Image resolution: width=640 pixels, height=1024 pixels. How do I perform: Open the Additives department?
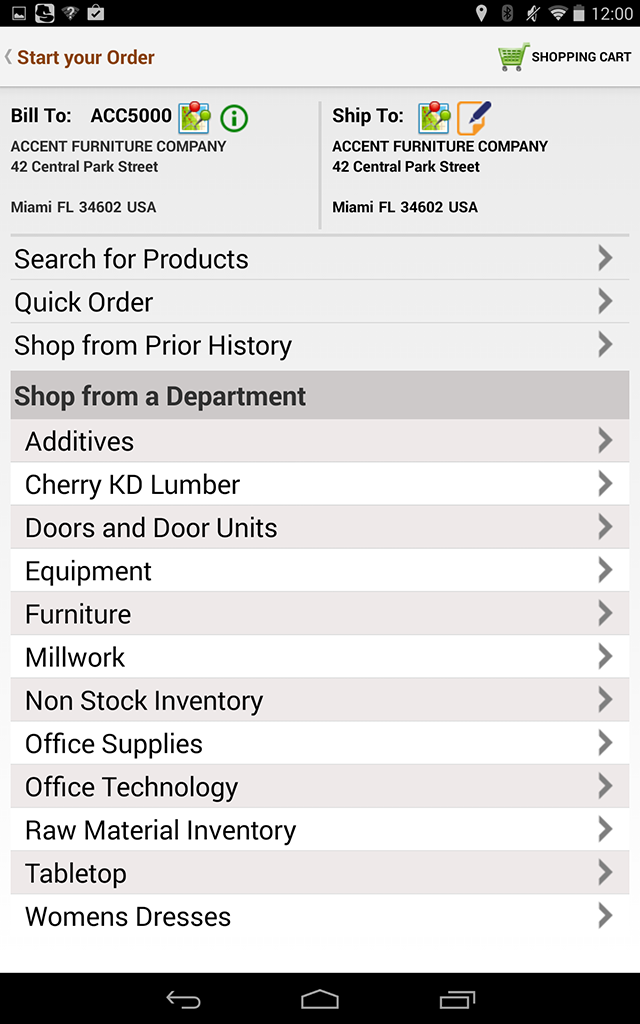click(320, 441)
